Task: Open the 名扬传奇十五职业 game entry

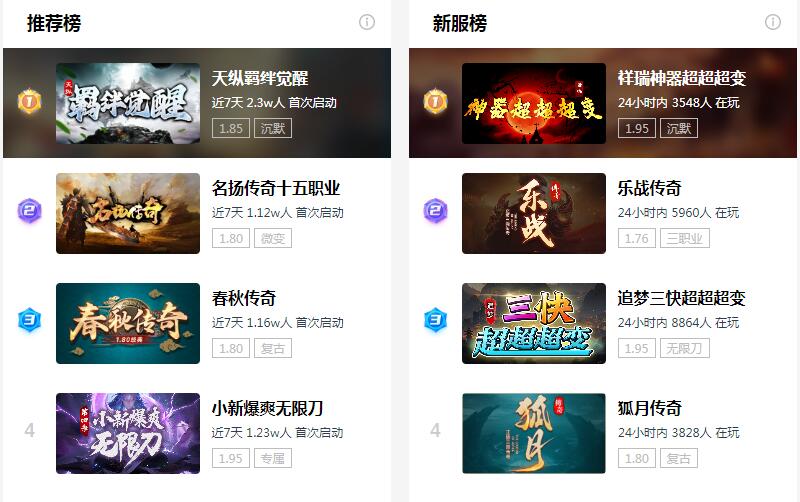Action: pos(276,189)
